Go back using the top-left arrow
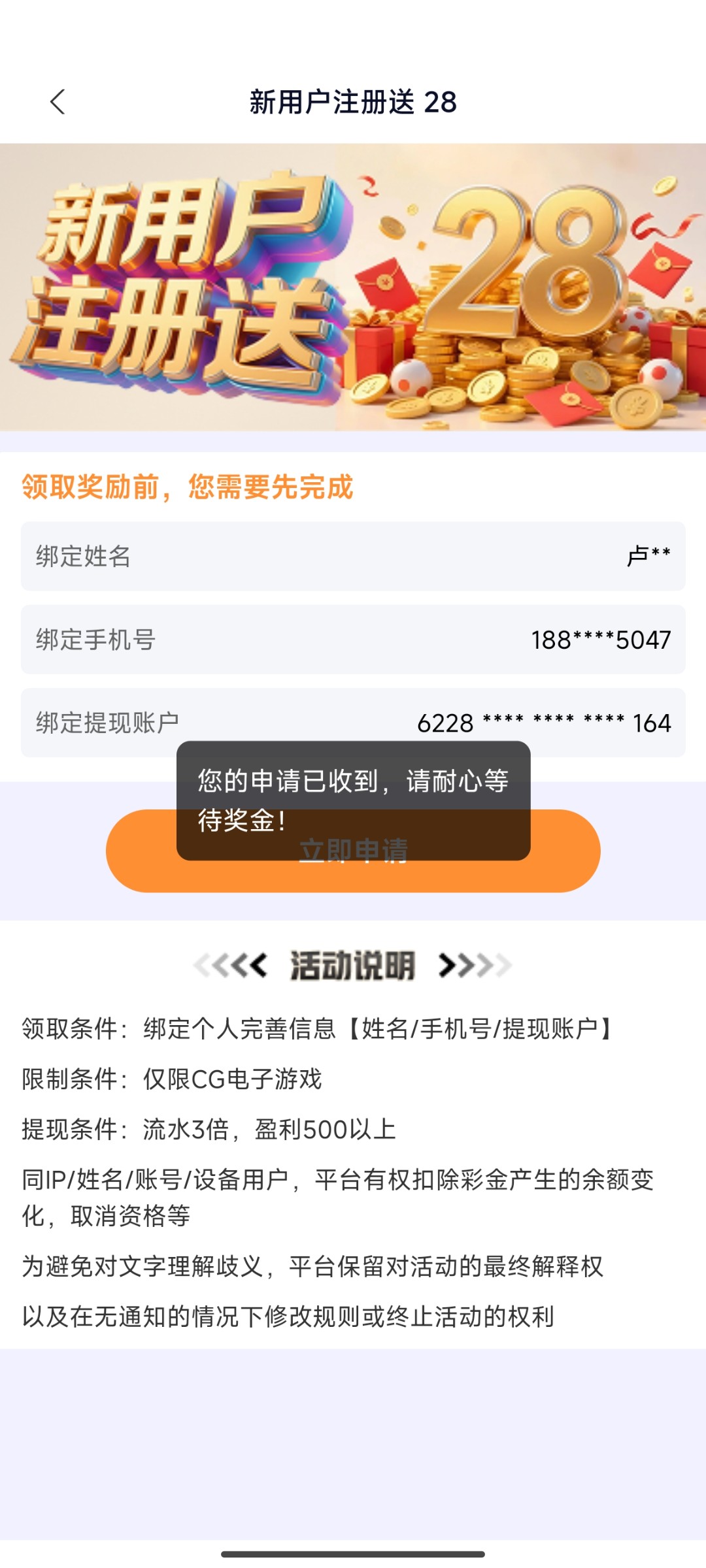The width and height of the screenshot is (706, 1568). tap(58, 103)
